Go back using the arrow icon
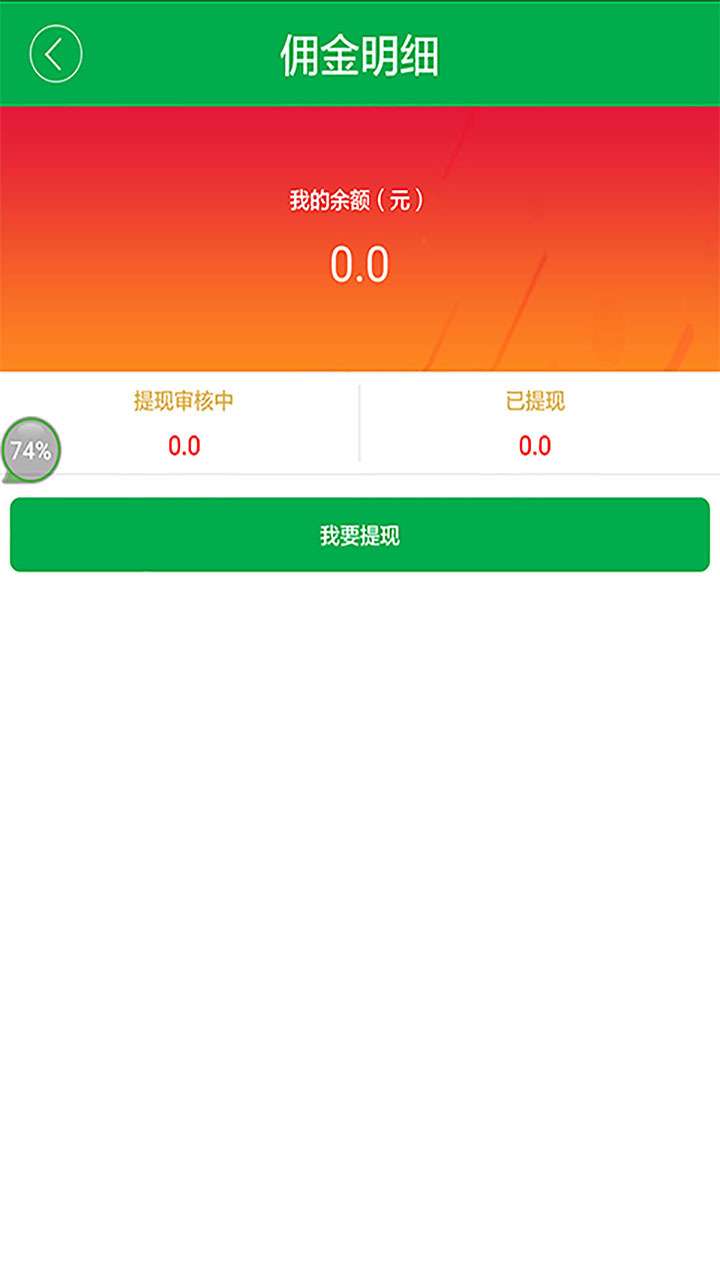 (x=55, y=54)
